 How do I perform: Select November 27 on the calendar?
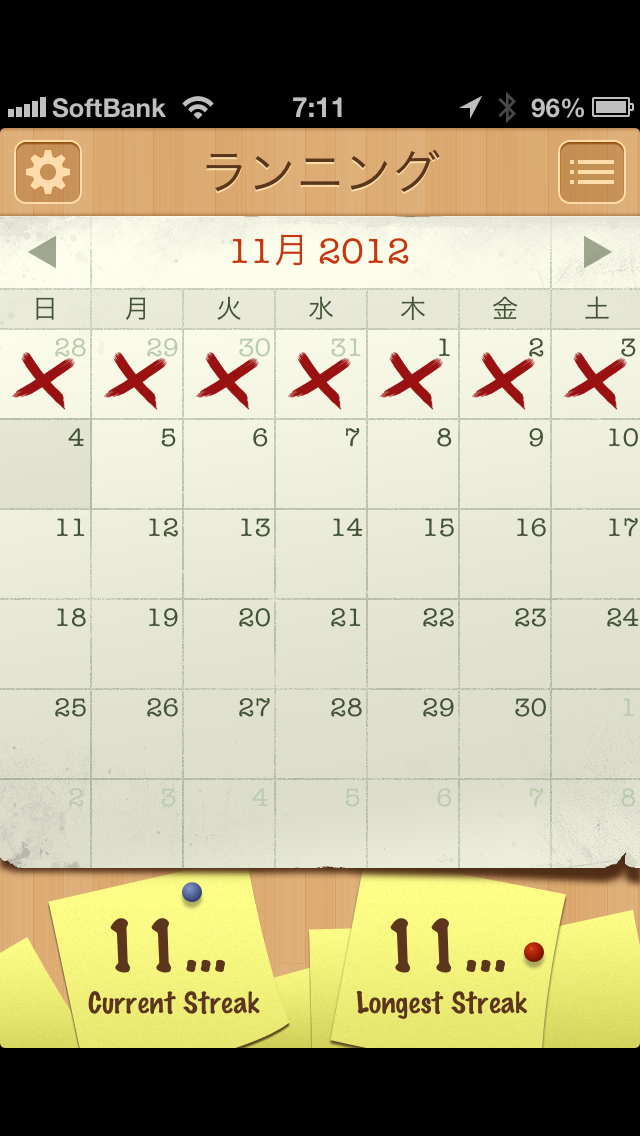[229, 733]
